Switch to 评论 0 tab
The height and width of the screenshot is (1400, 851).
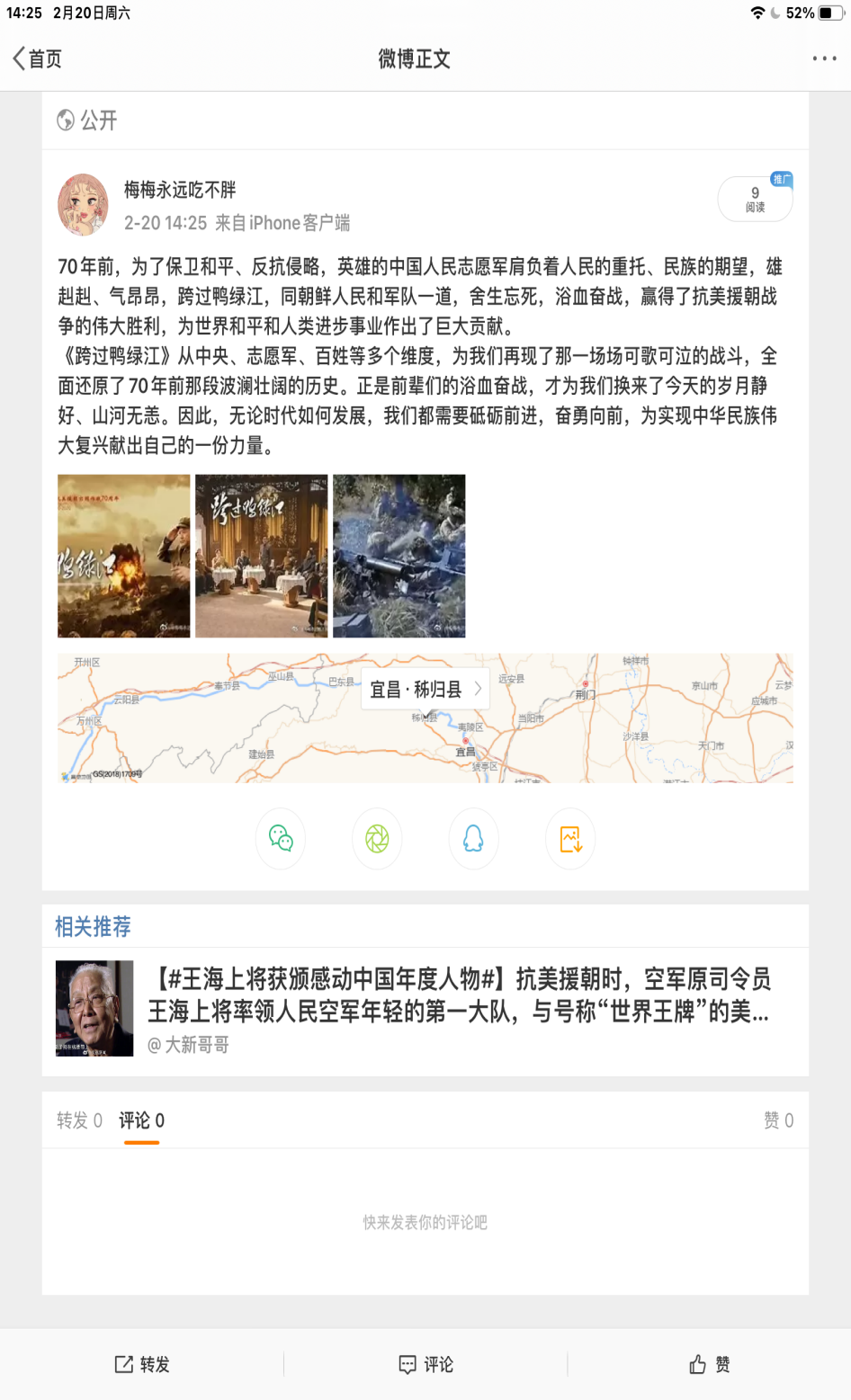pos(142,1120)
